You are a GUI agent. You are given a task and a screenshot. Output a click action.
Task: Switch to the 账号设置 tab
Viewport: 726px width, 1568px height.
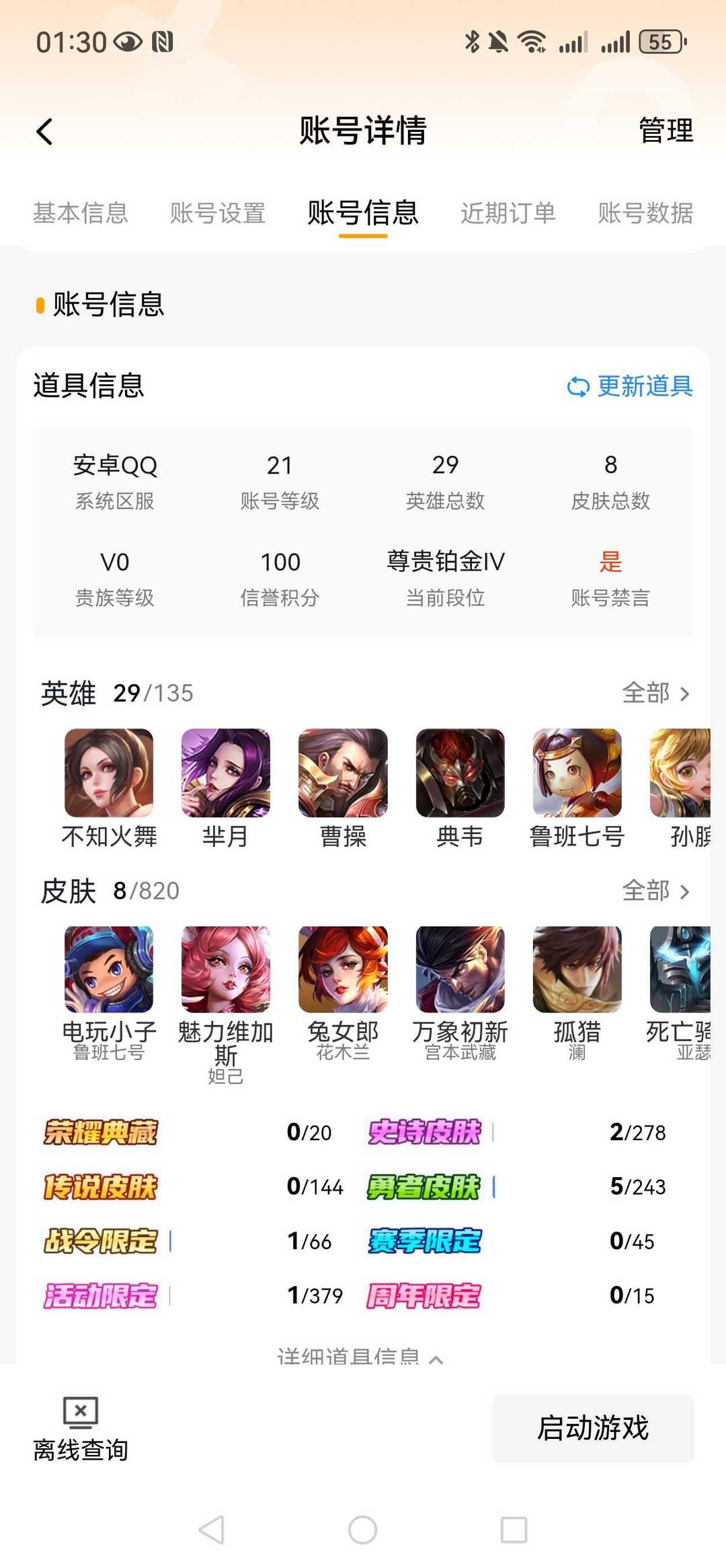point(218,213)
